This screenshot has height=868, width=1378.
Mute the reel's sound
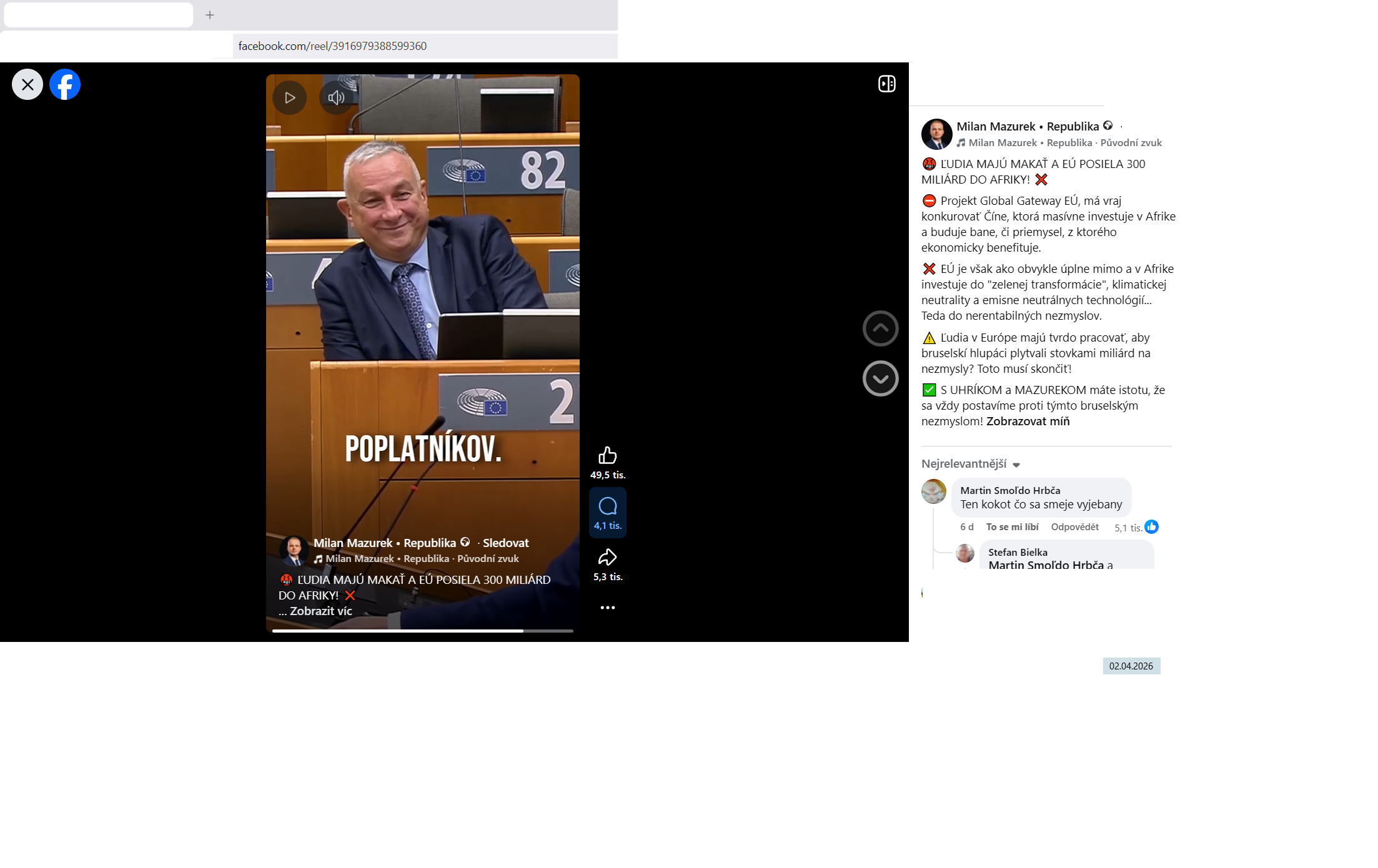(x=336, y=97)
